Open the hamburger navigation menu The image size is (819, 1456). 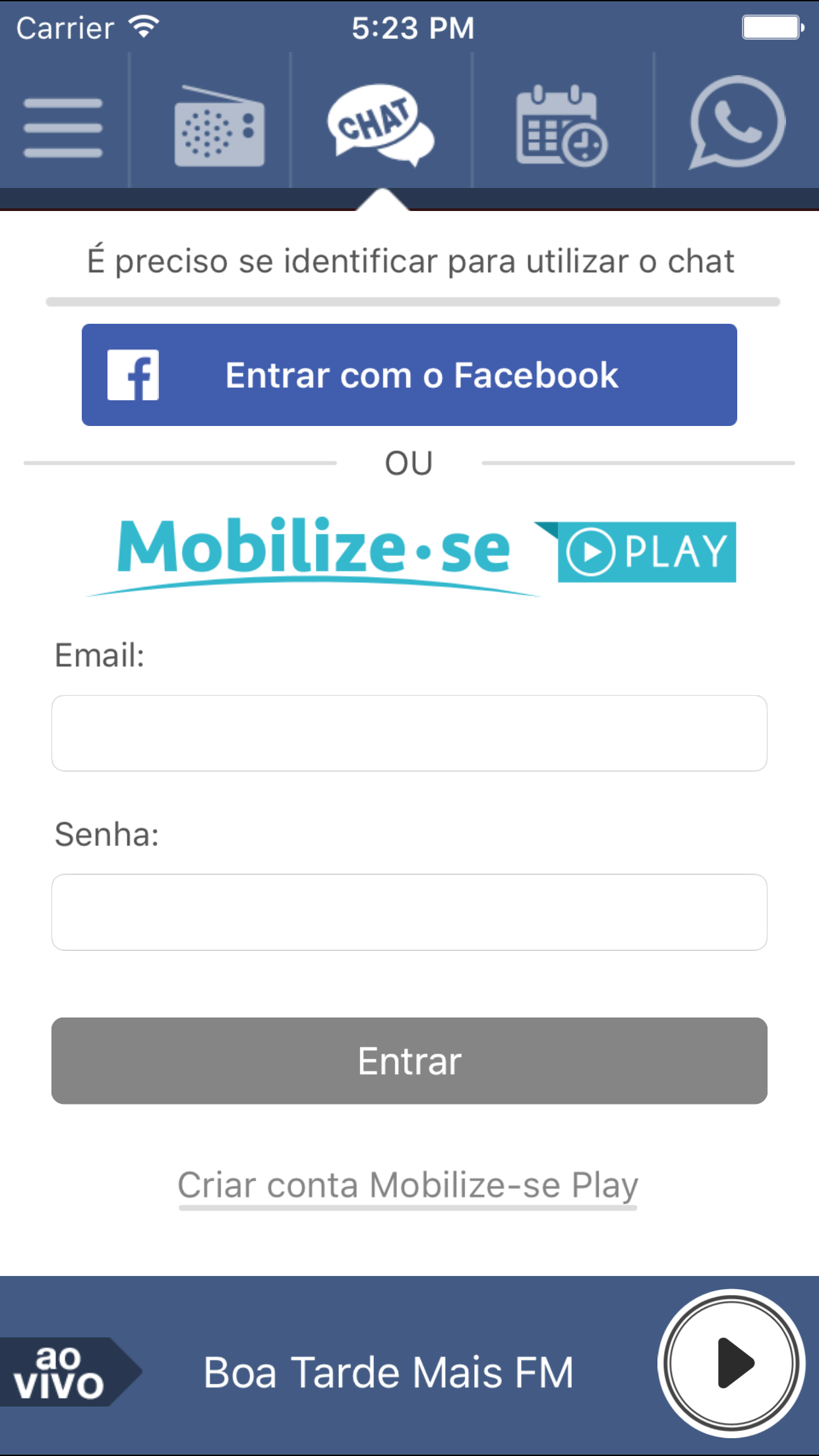(61, 127)
